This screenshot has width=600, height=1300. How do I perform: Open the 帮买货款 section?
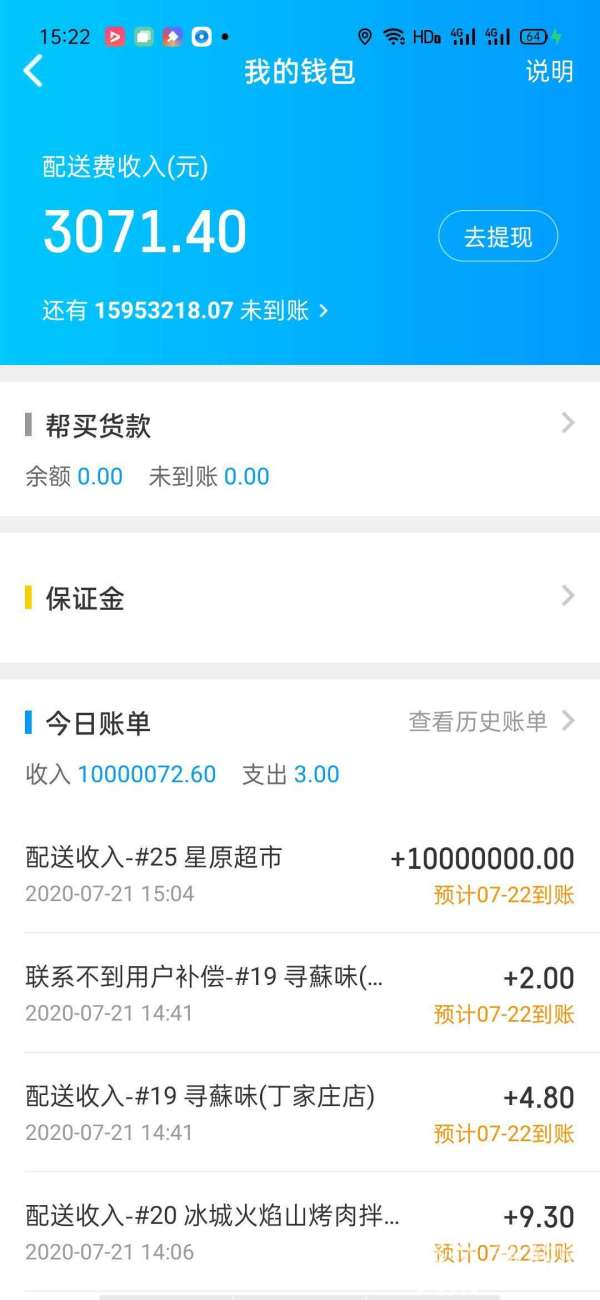[300, 448]
